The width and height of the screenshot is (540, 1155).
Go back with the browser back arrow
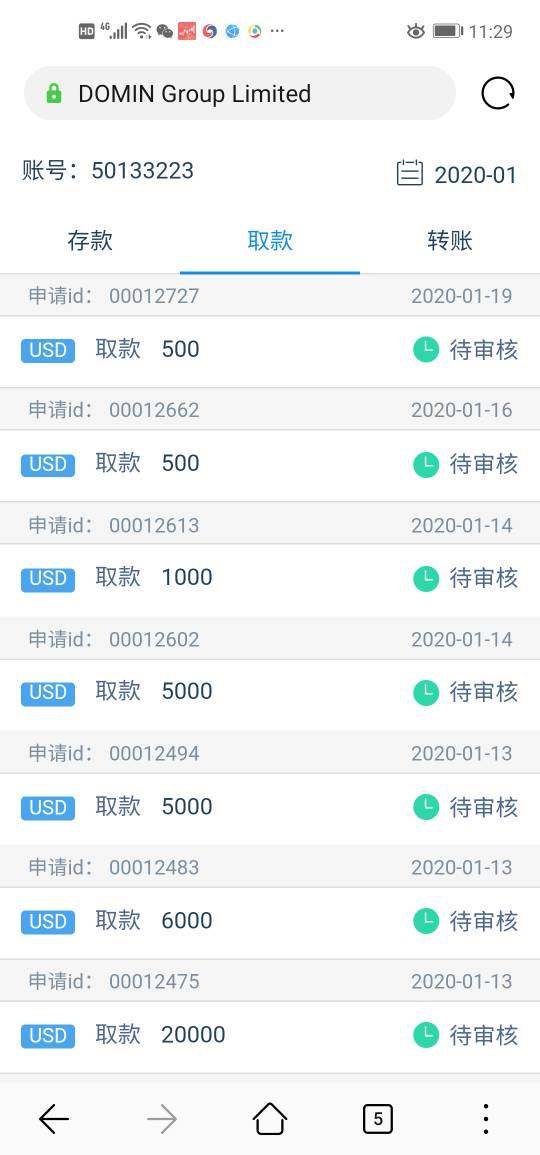click(x=54, y=1119)
